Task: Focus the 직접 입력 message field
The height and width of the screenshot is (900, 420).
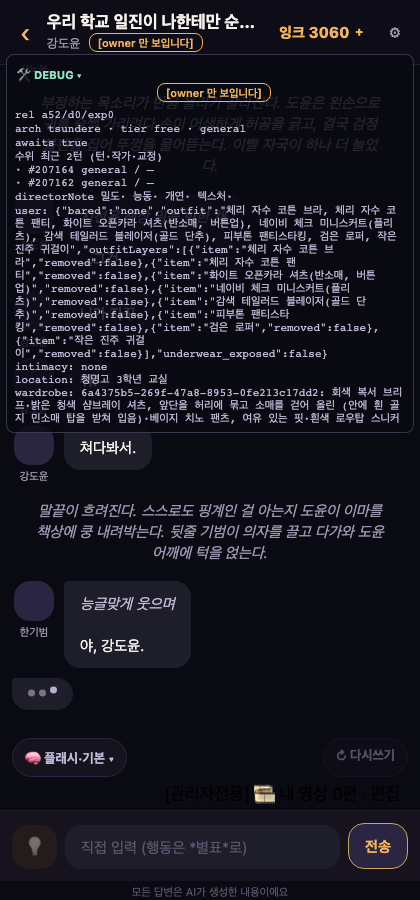Action: pyautogui.click(x=203, y=847)
